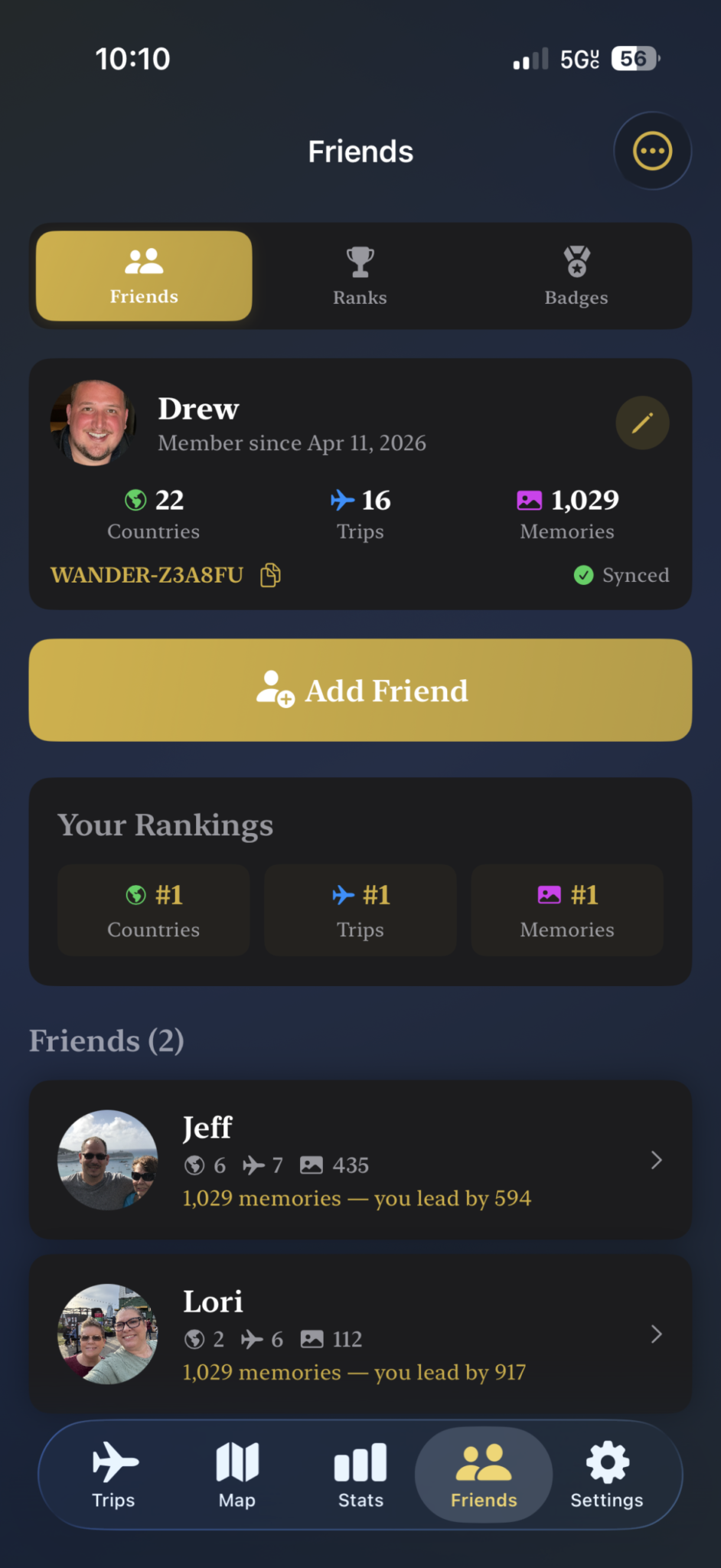Go to the Trips tab
The width and height of the screenshot is (721, 1568).
(114, 1475)
